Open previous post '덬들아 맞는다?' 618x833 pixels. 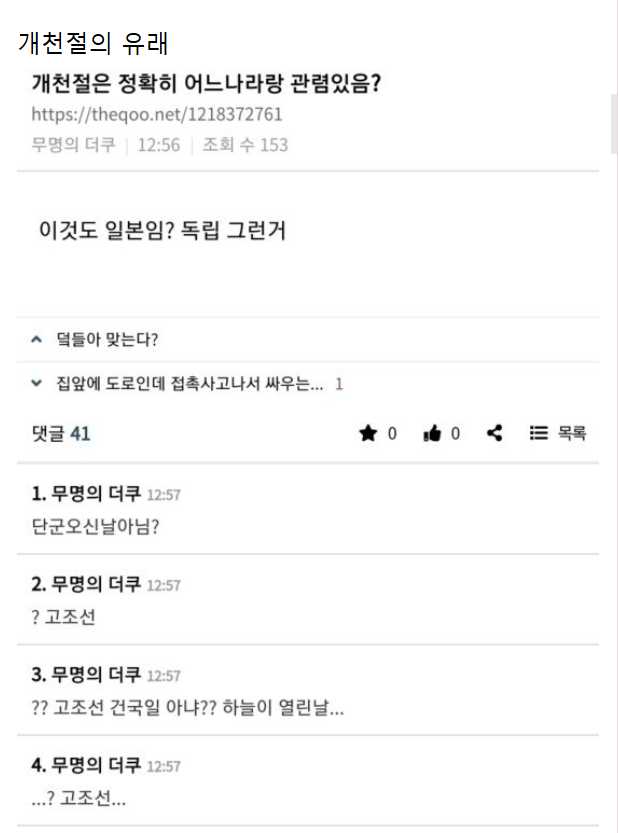[108, 340]
